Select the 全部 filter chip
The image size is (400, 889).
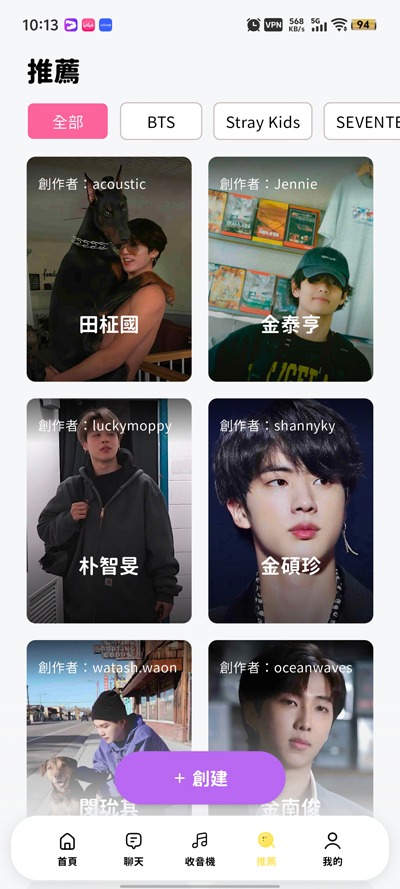pyautogui.click(x=67, y=121)
